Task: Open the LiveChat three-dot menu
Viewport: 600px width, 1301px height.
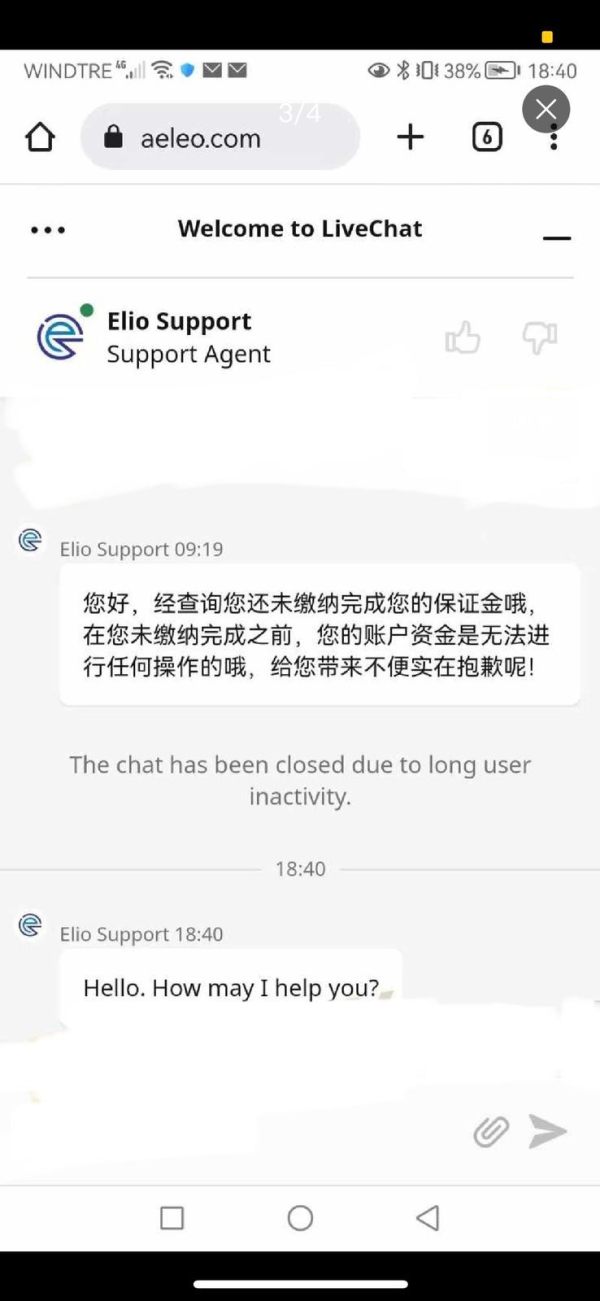Action: click(48, 230)
